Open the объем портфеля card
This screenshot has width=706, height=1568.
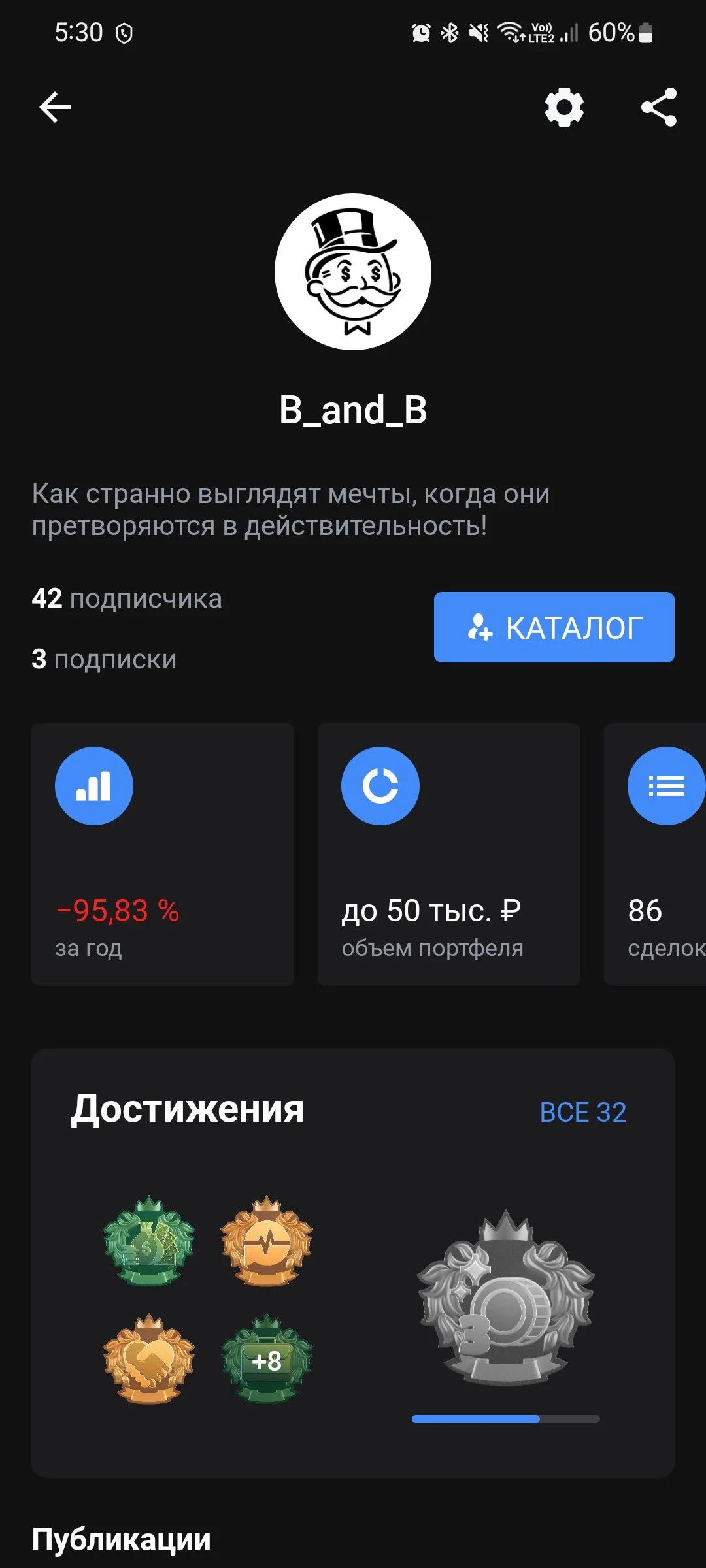[x=449, y=855]
